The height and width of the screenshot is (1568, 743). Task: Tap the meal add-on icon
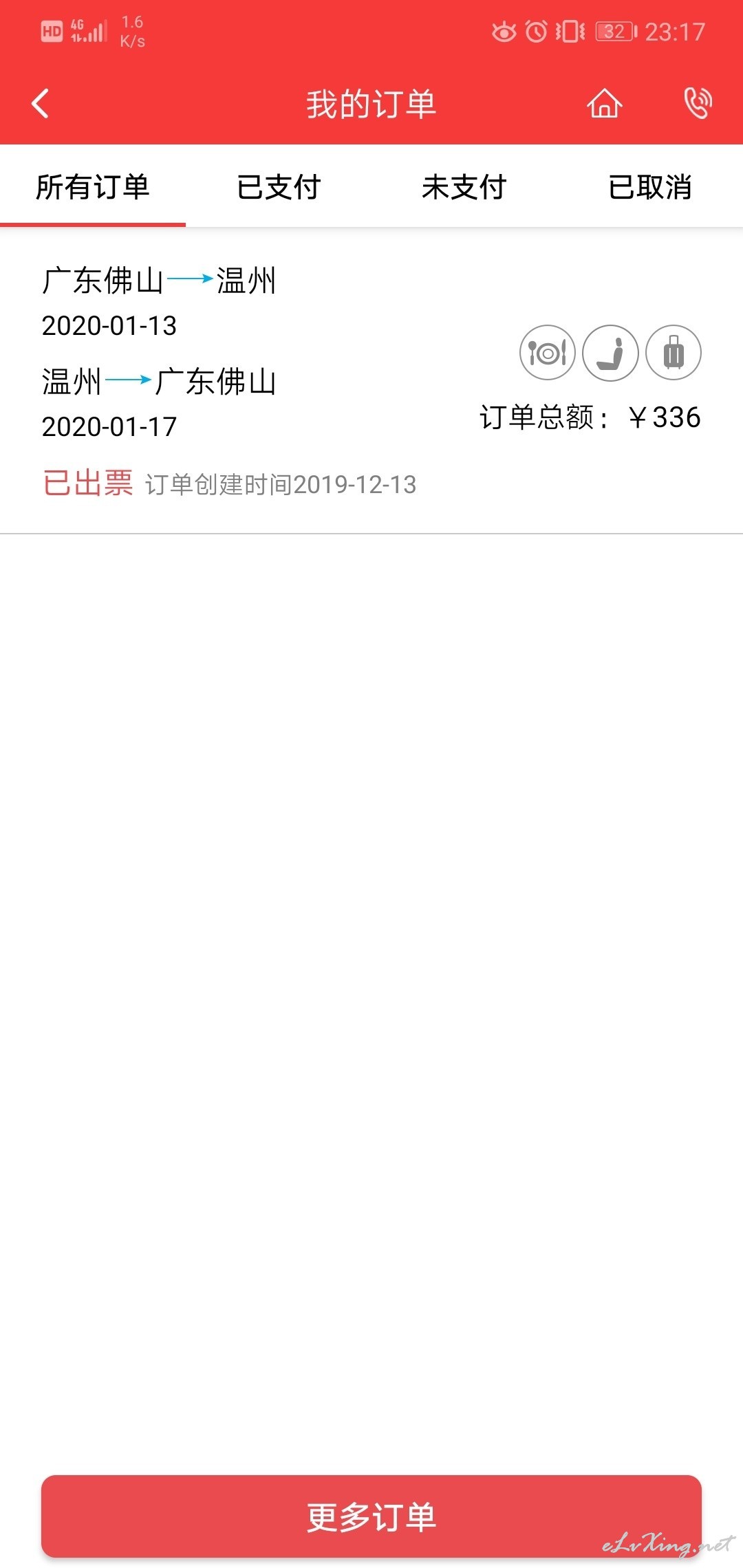547,353
